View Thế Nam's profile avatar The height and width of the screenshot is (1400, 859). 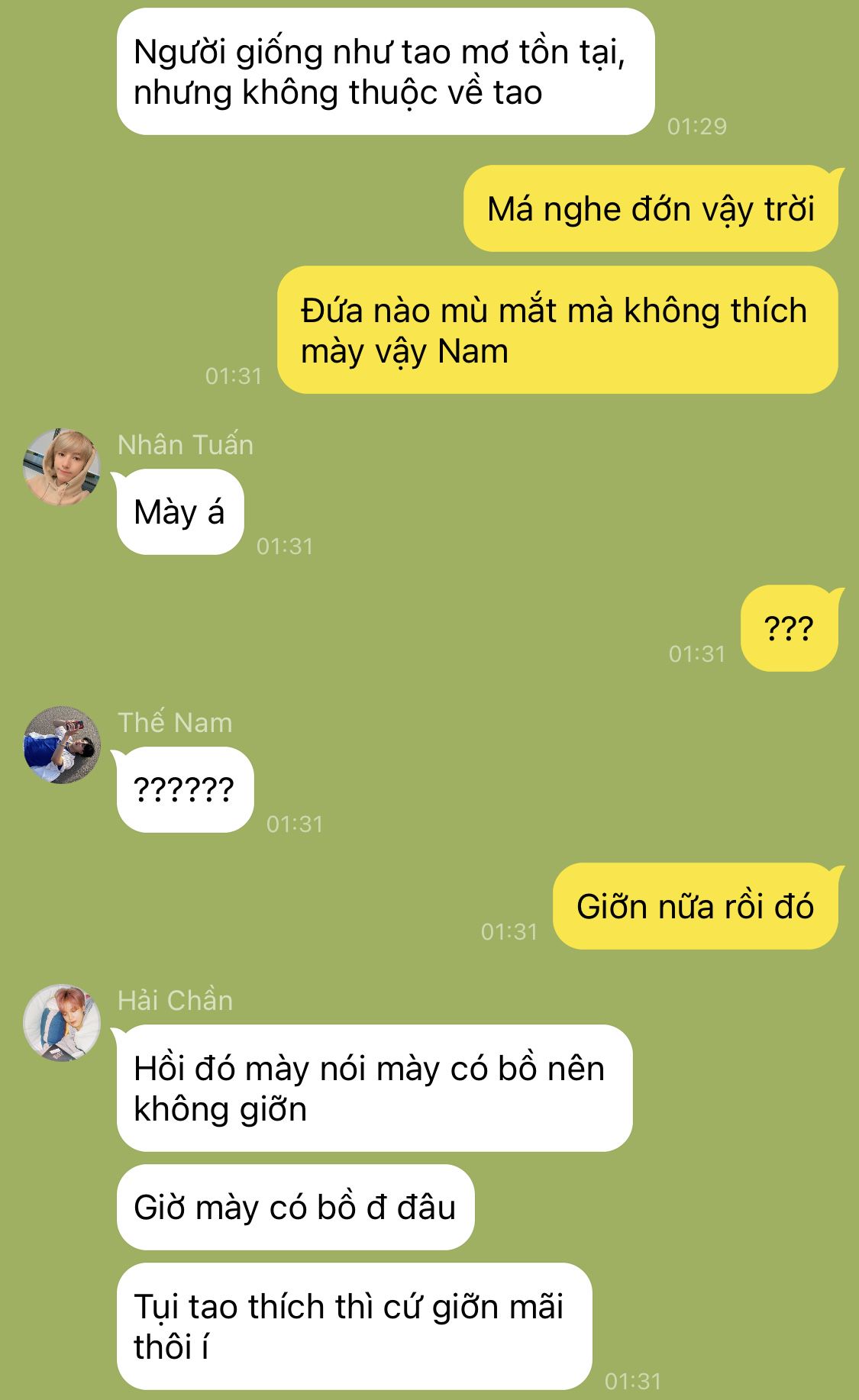[x=62, y=745]
